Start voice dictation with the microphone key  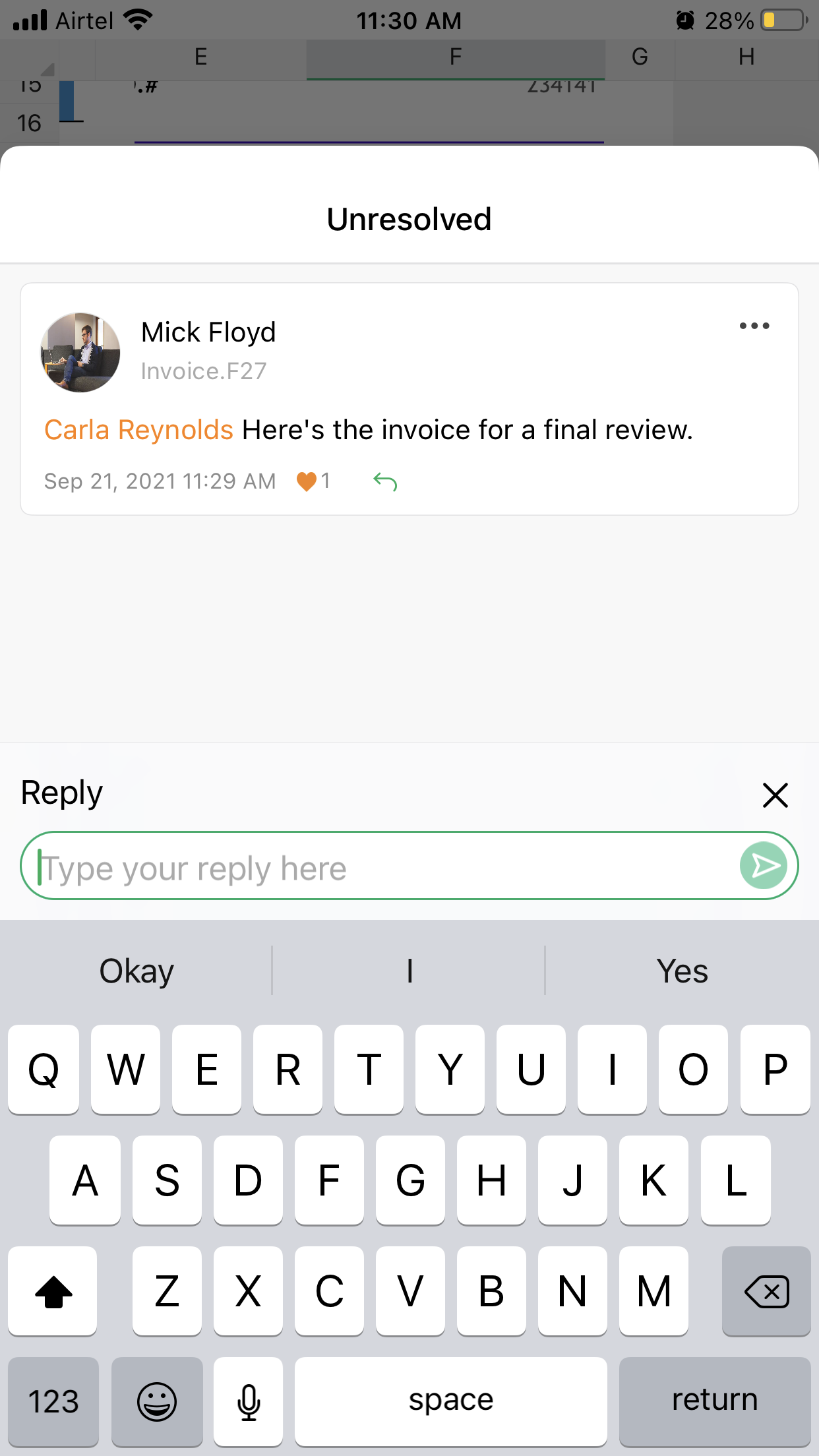pyautogui.click(x=249, y=1401)
